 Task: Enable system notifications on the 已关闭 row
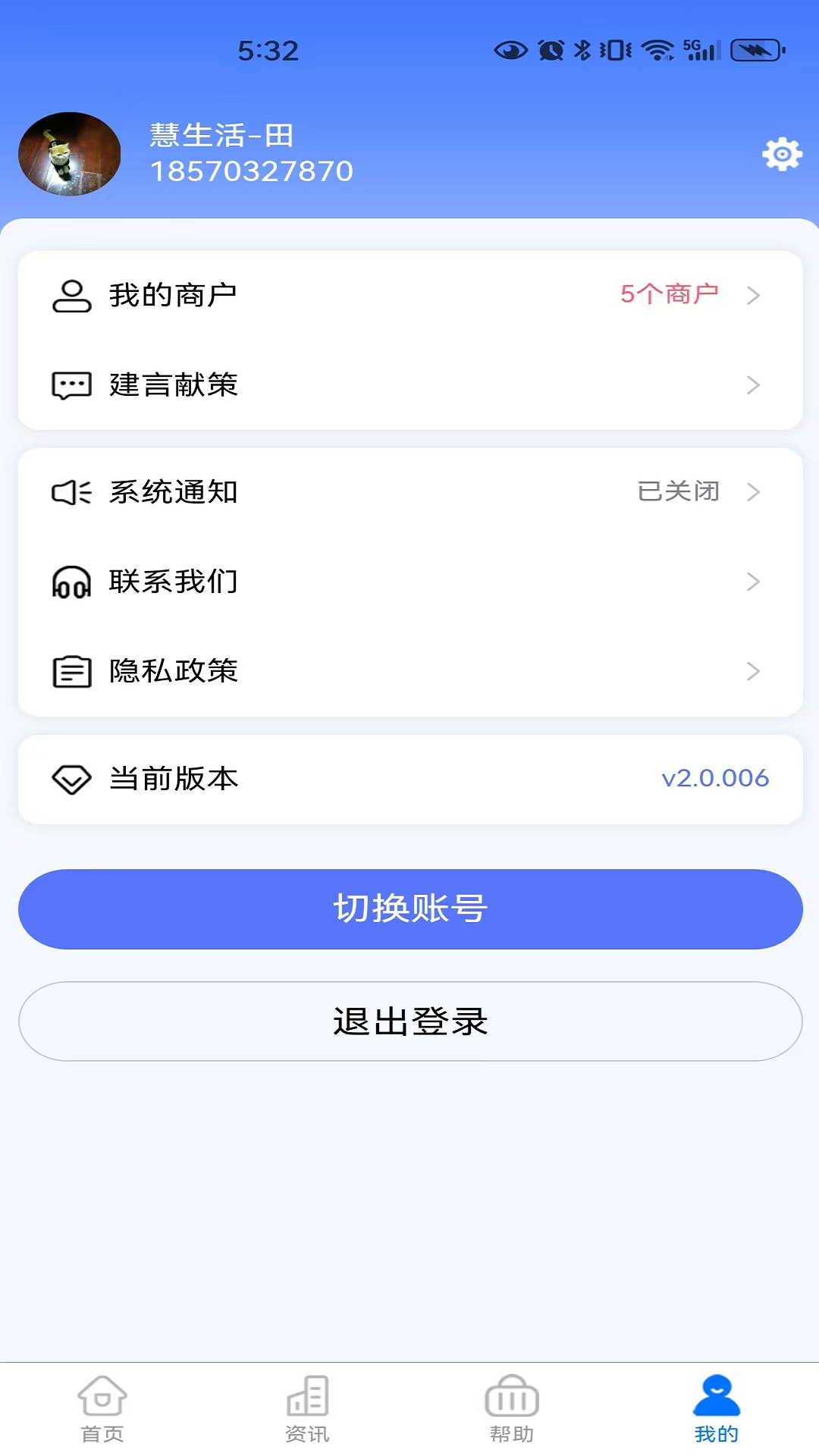(x=679, y=491)
